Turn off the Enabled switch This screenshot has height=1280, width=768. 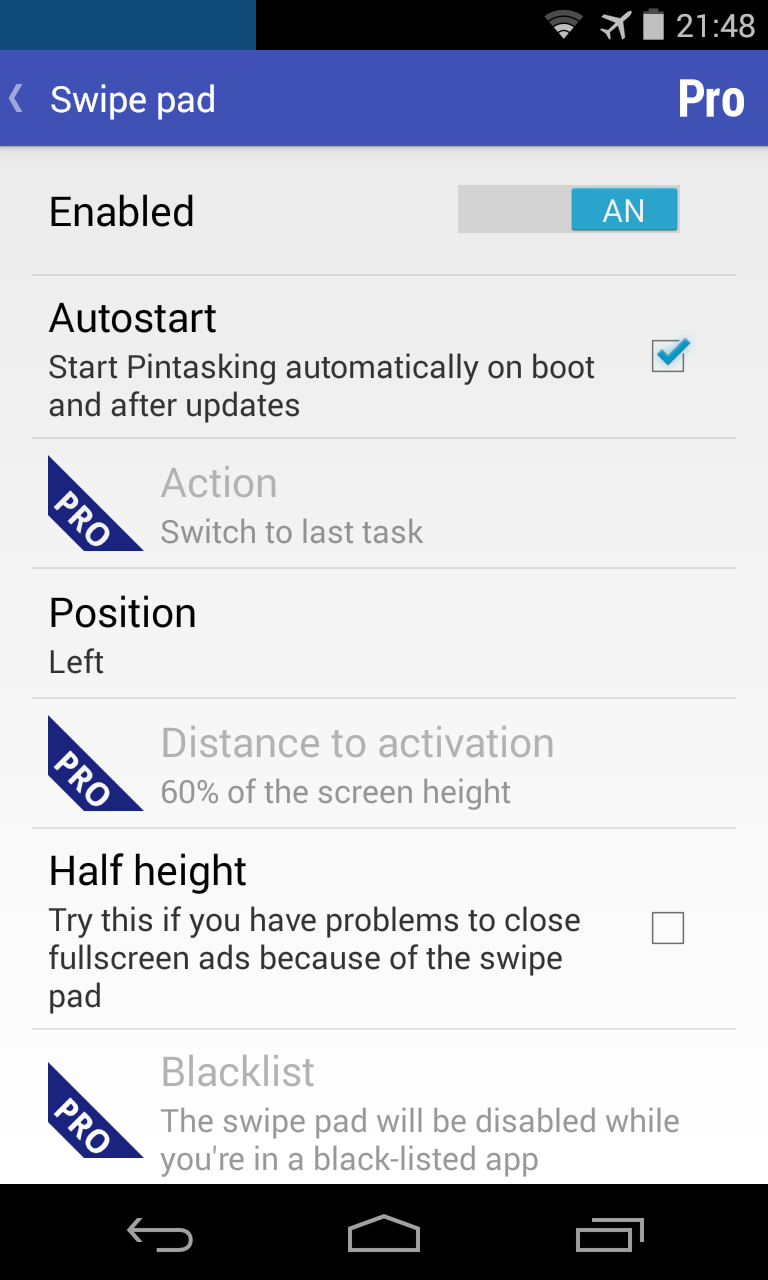pyautogui.click(x=568, y=210)
